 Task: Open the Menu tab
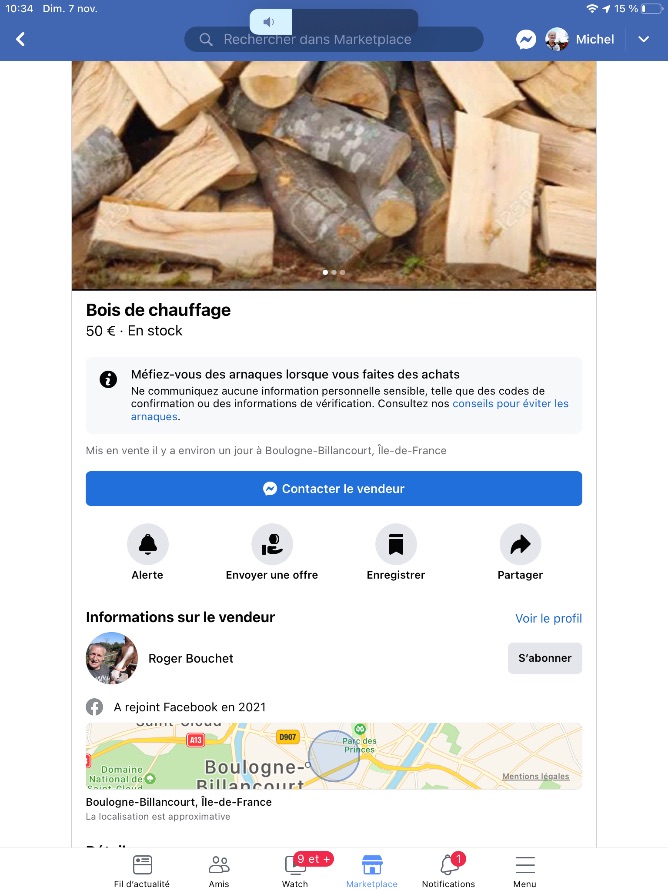tap(525, 869)
